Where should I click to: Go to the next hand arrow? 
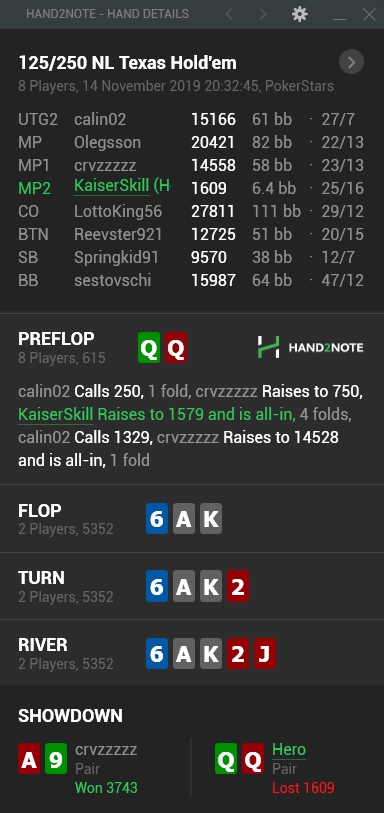[x=263, y=14]
